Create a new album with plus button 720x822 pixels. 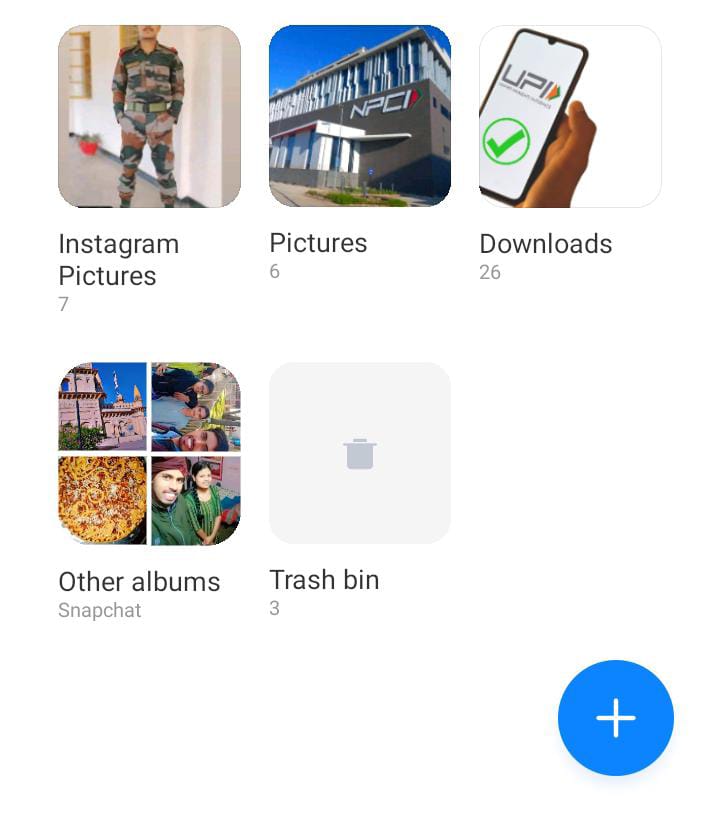615,718
